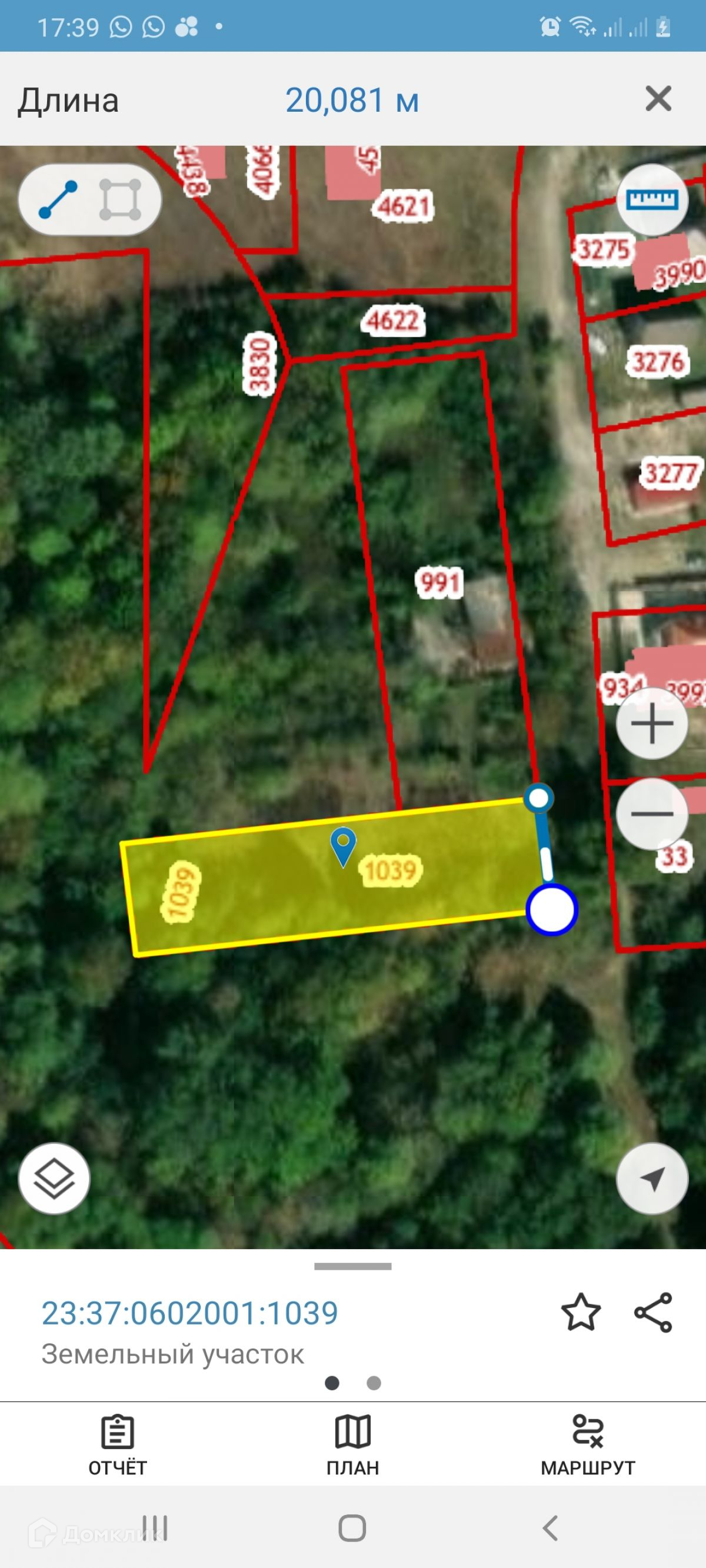Open the map layers selector

[54, 1179]
